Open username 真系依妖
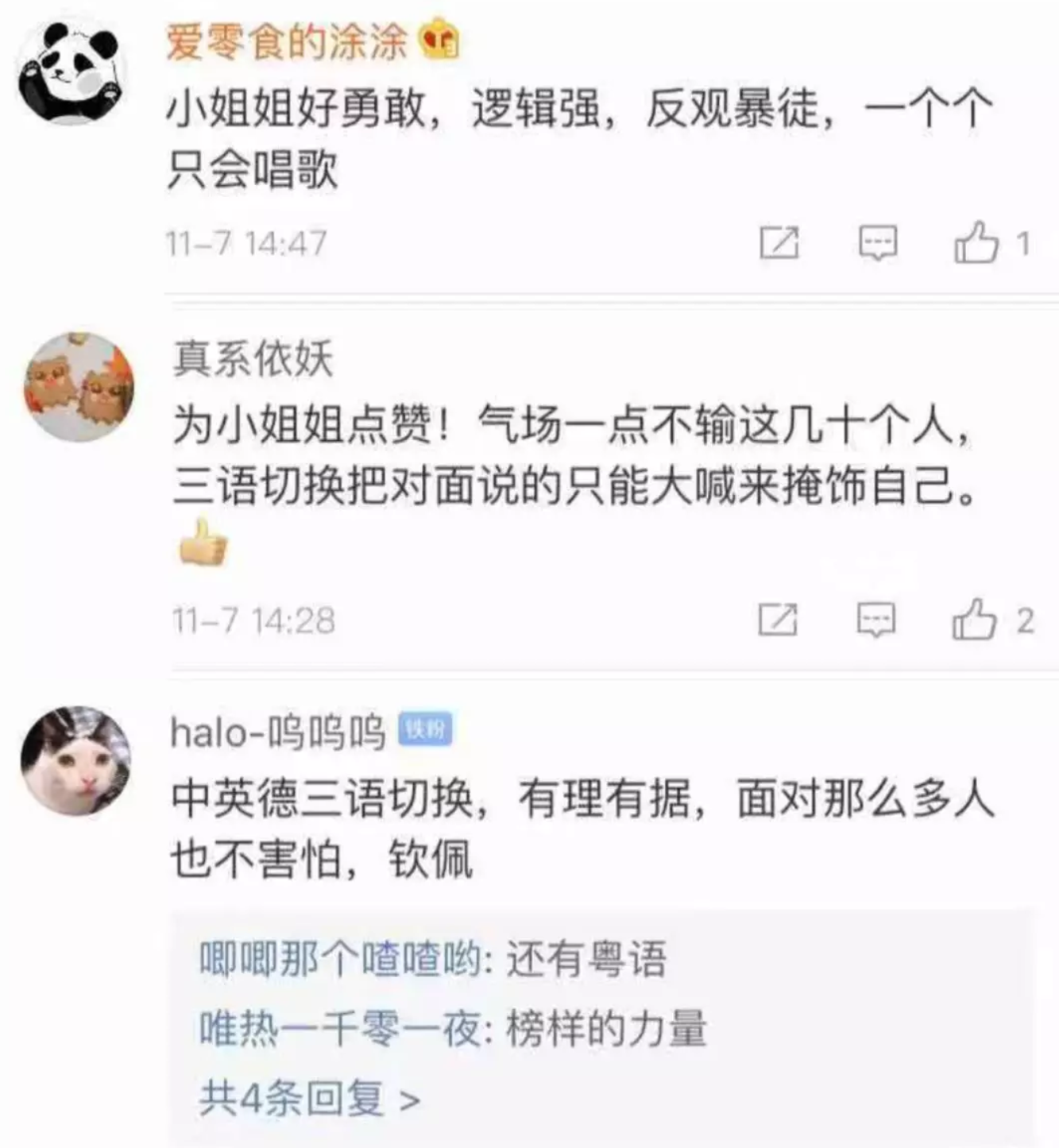This screenshot has height=1148, width=1059. [253, 358]
